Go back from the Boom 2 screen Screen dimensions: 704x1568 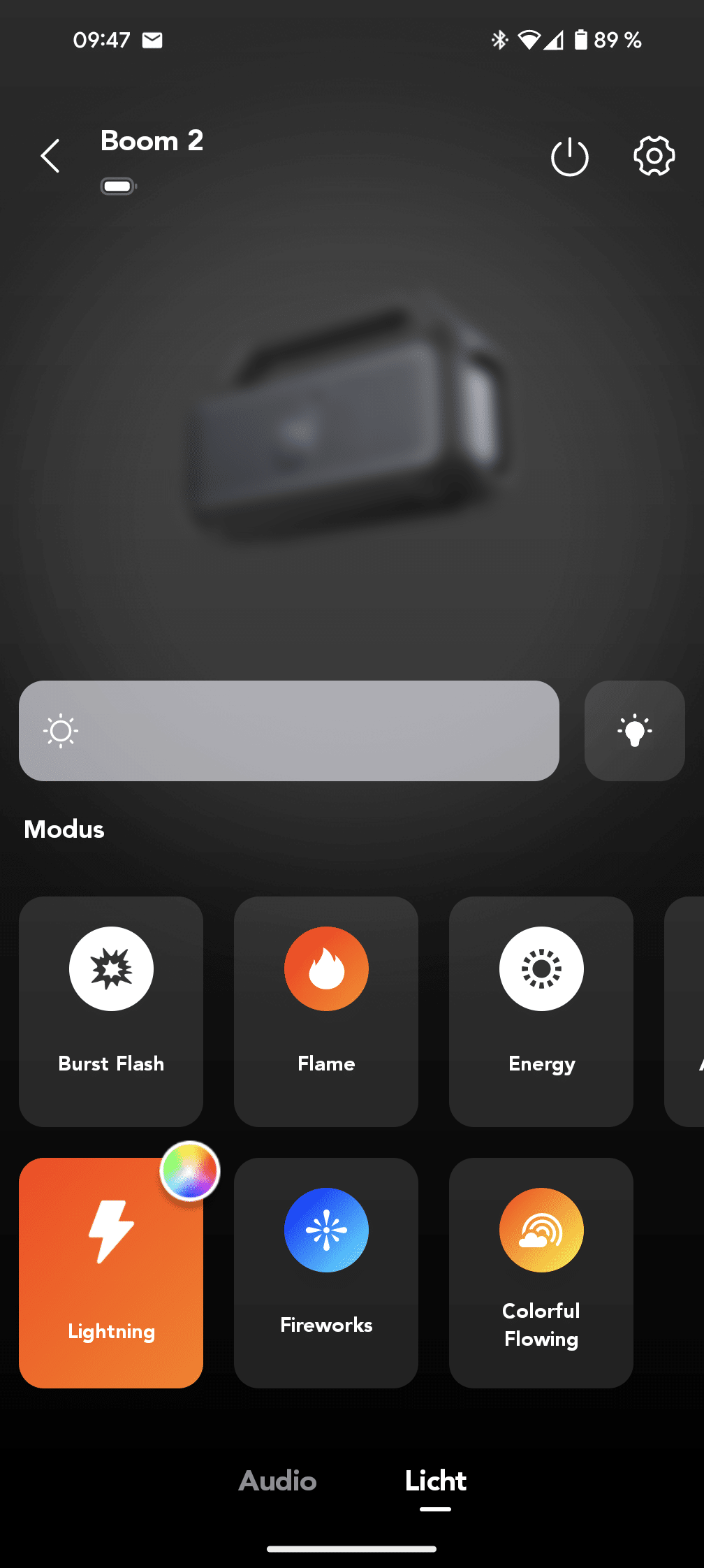pos(50,155)
